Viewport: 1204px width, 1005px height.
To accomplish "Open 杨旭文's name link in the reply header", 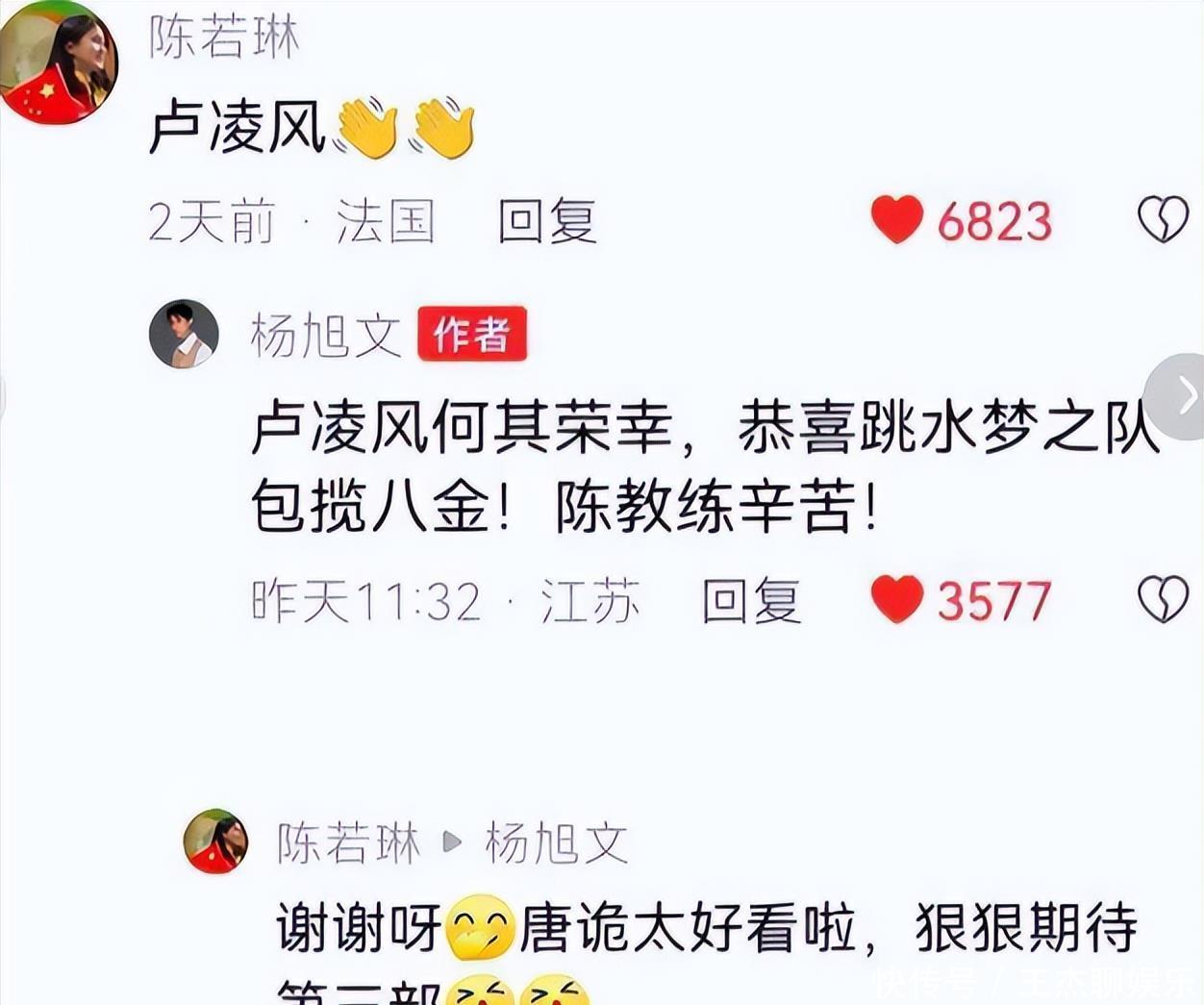I will (556, 843).
